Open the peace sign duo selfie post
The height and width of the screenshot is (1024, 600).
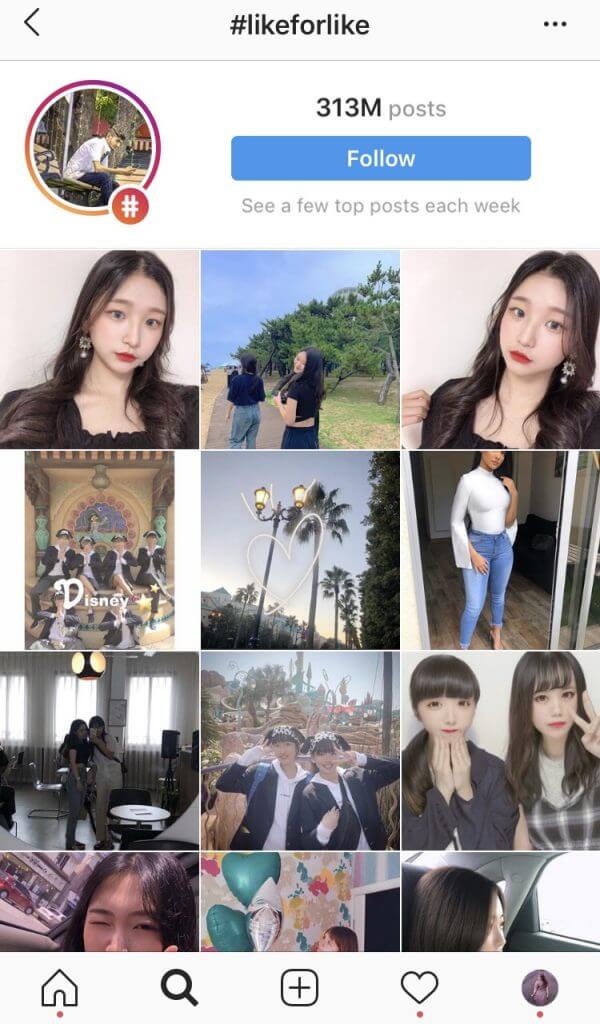pos(501,751)
